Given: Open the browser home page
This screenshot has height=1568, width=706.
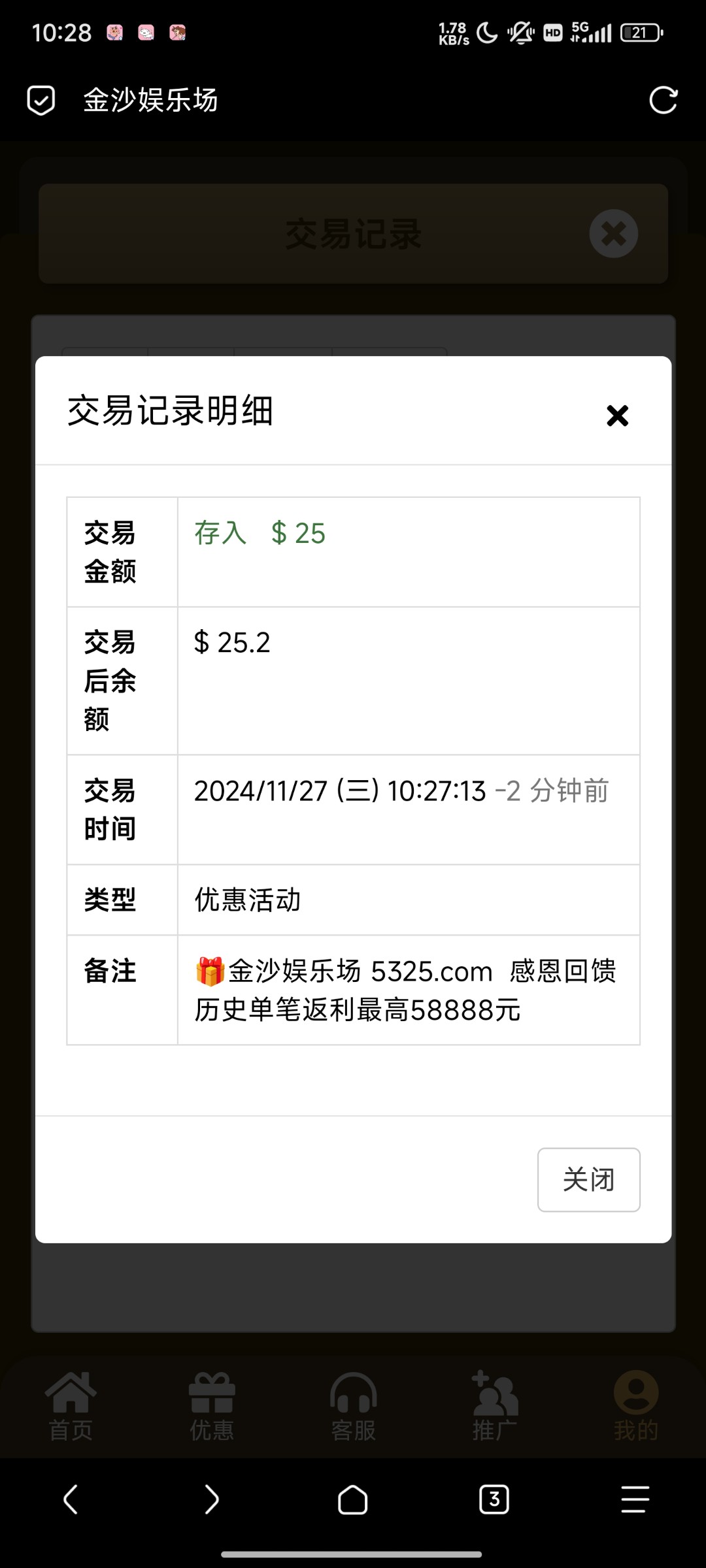Looking at the screenshot, I should [x=352, y=1499].
